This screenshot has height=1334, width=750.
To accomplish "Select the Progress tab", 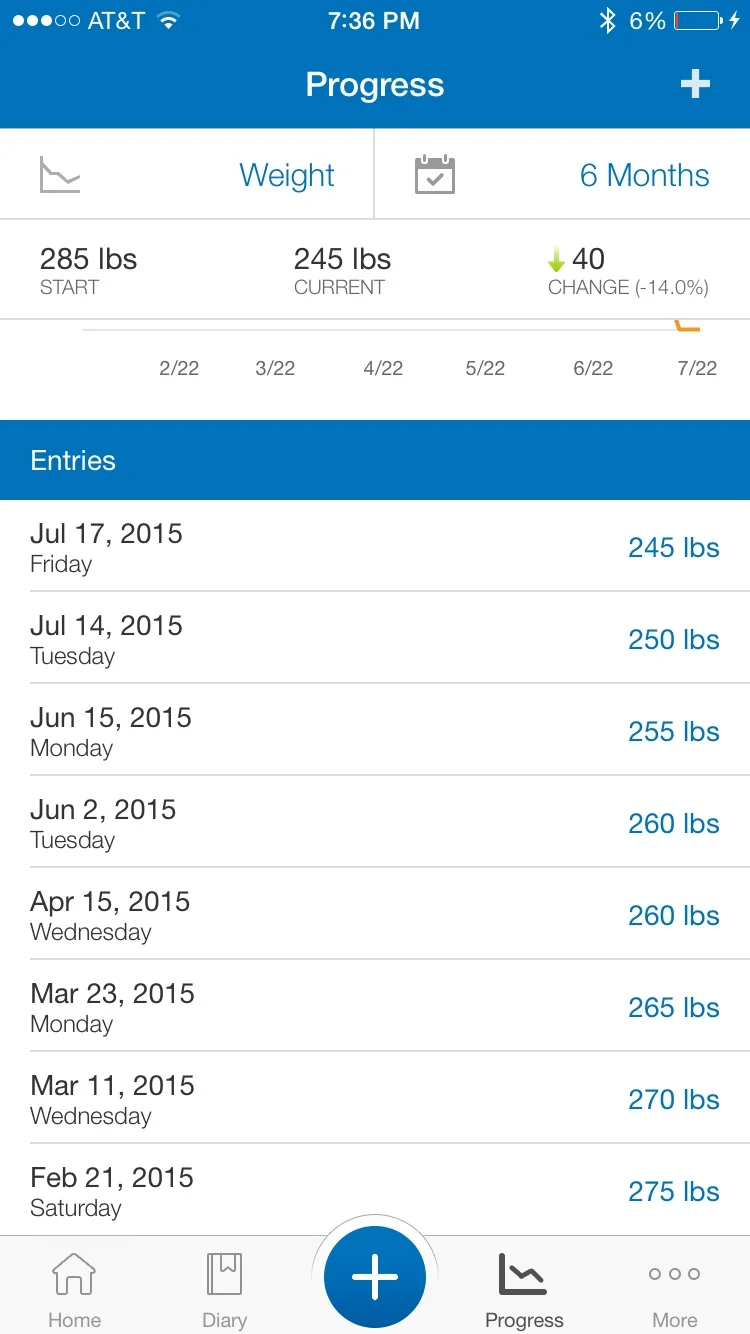I will click(x=524, y=1288).
